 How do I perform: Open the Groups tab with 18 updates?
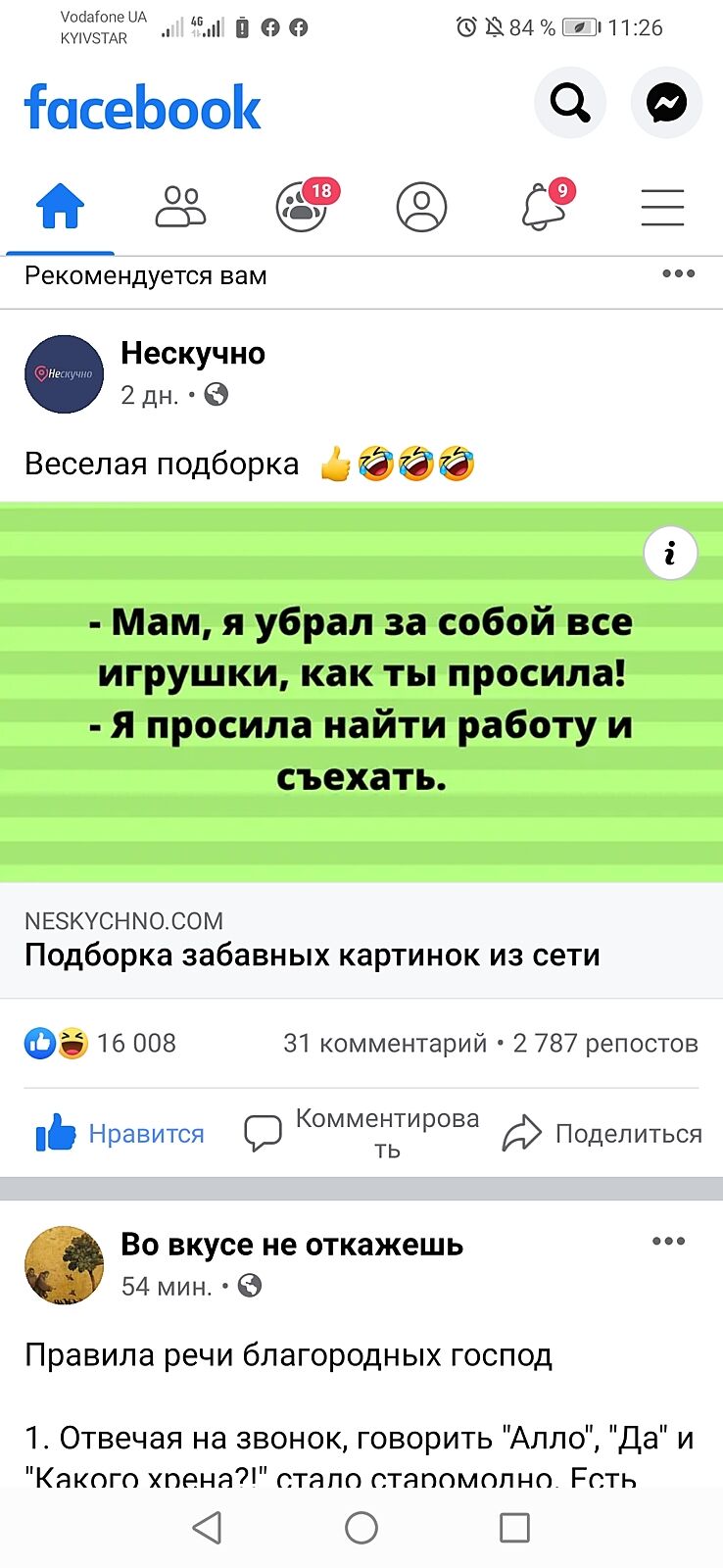[302, 207]
